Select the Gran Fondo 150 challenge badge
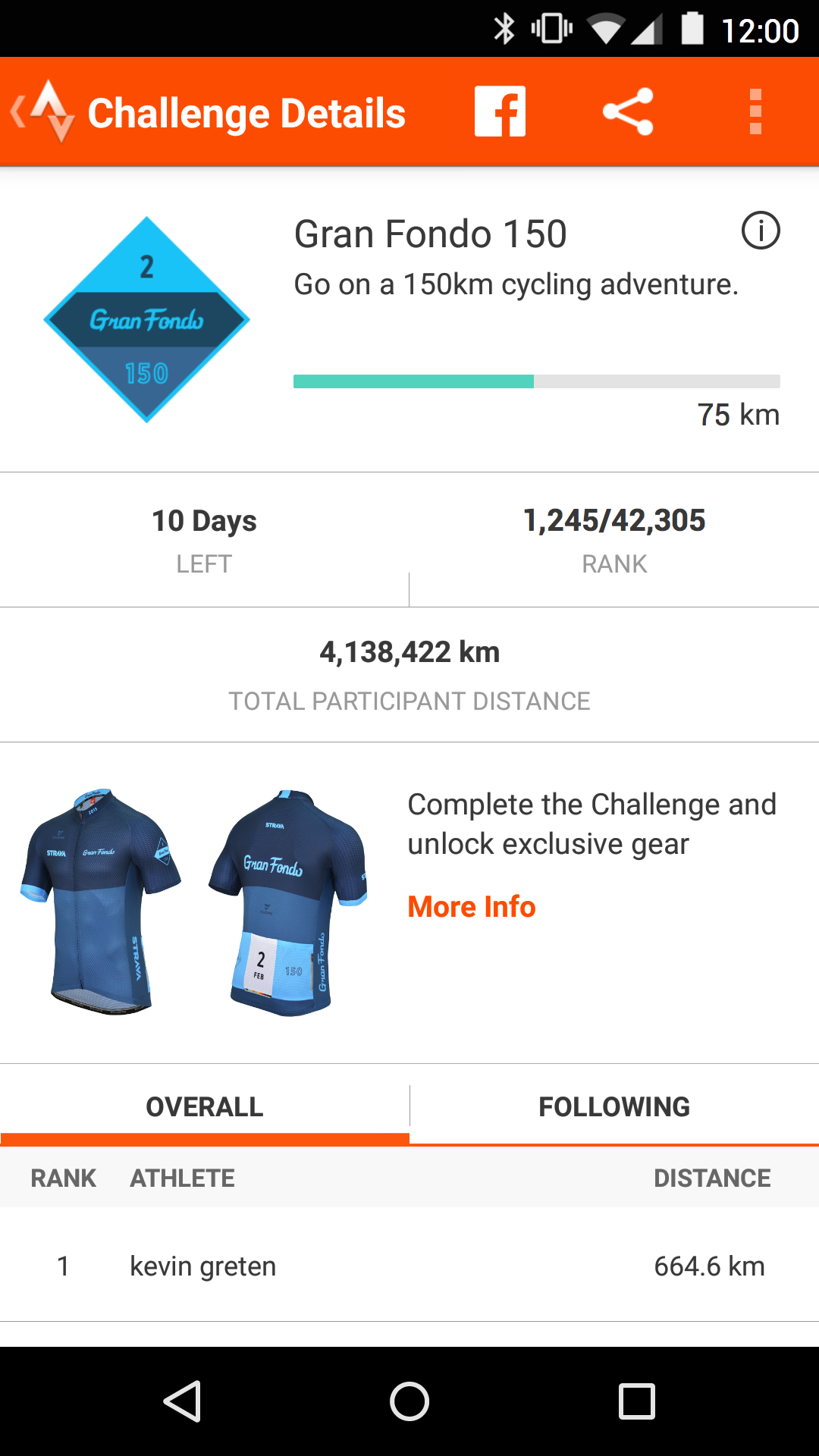The image size is (819, 1456). pos(147,320)
